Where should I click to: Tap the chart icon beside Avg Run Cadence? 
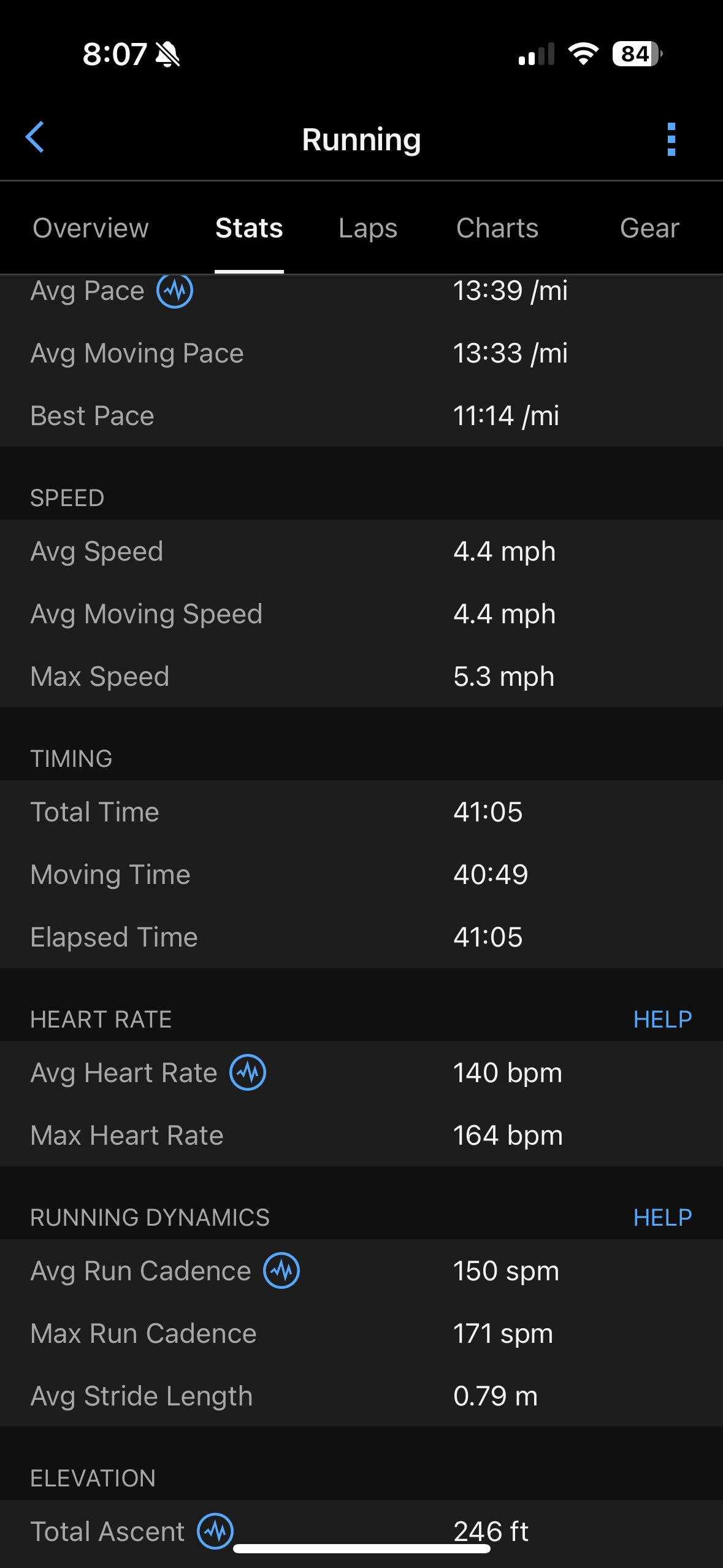281,1270
